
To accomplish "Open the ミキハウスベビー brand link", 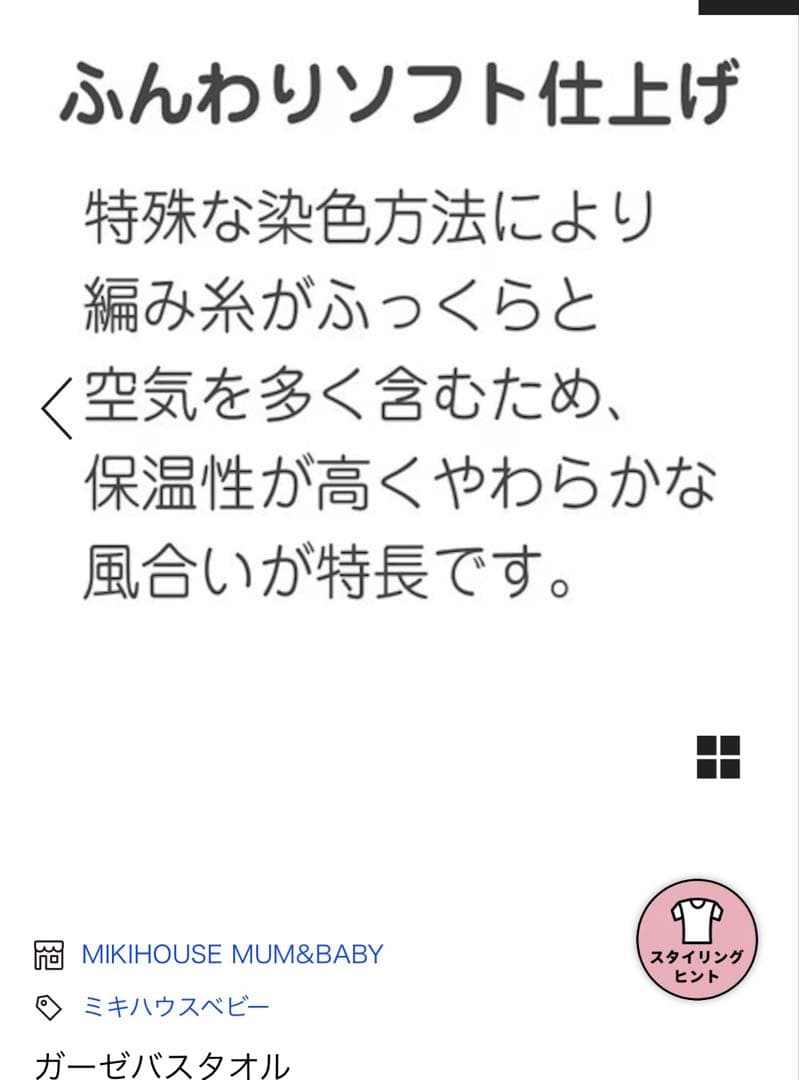I will click(x=175, y=1006).
